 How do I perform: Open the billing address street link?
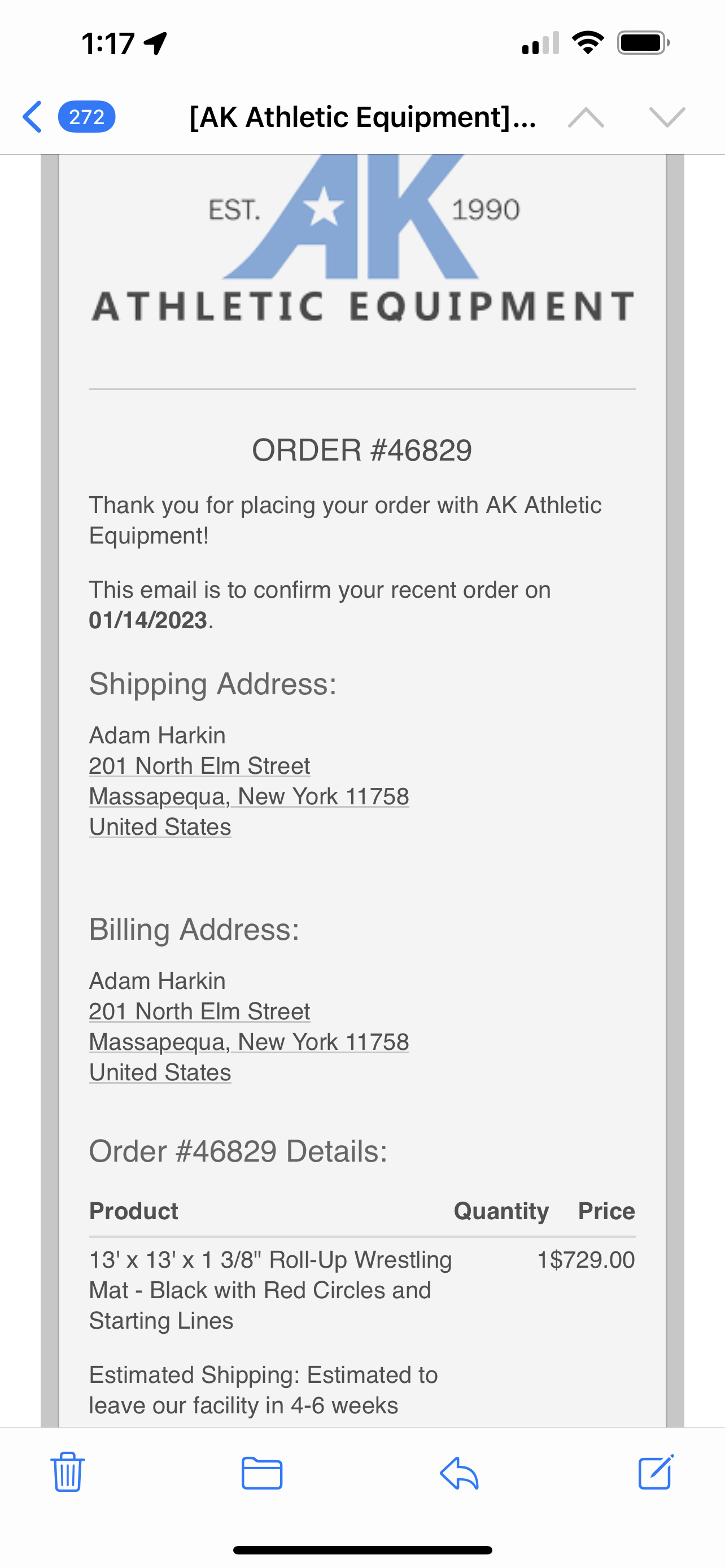[200, 1011]
